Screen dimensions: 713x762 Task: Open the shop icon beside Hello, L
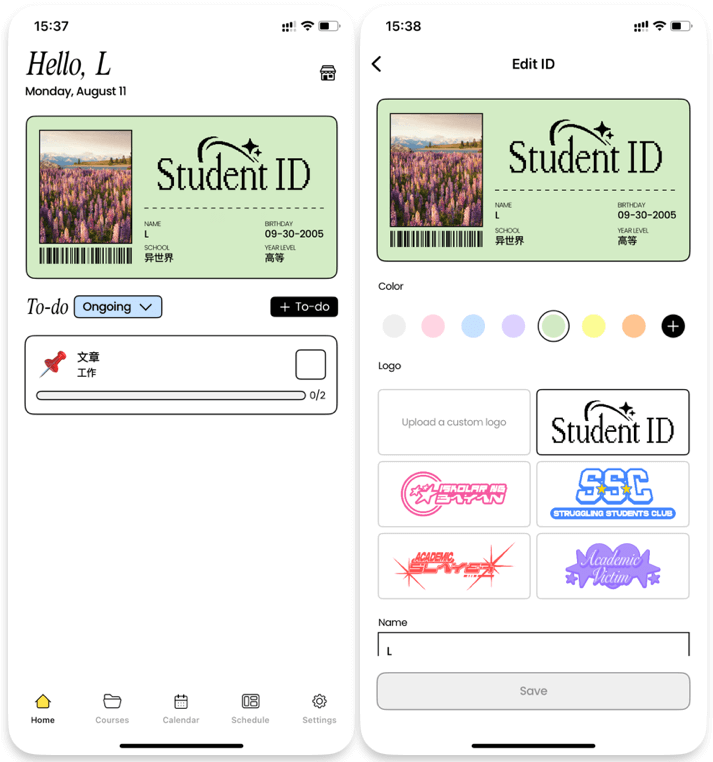[x=327, y=73]
